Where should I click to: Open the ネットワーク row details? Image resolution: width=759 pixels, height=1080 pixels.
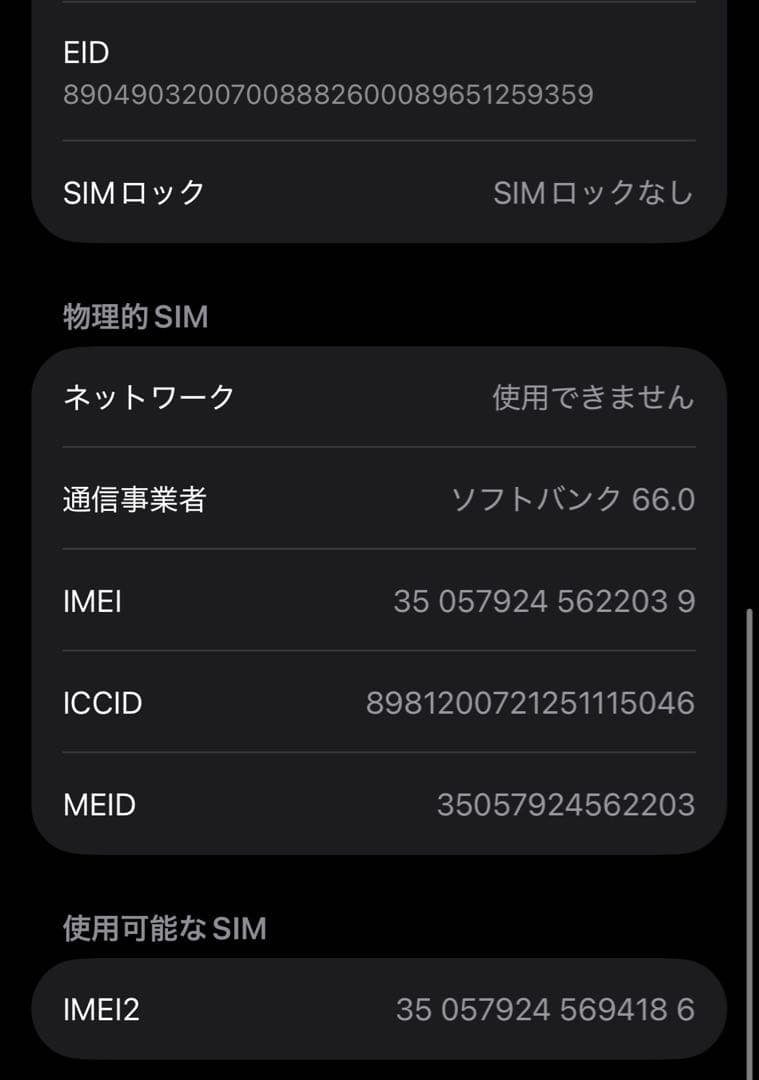tap(380, 397)
